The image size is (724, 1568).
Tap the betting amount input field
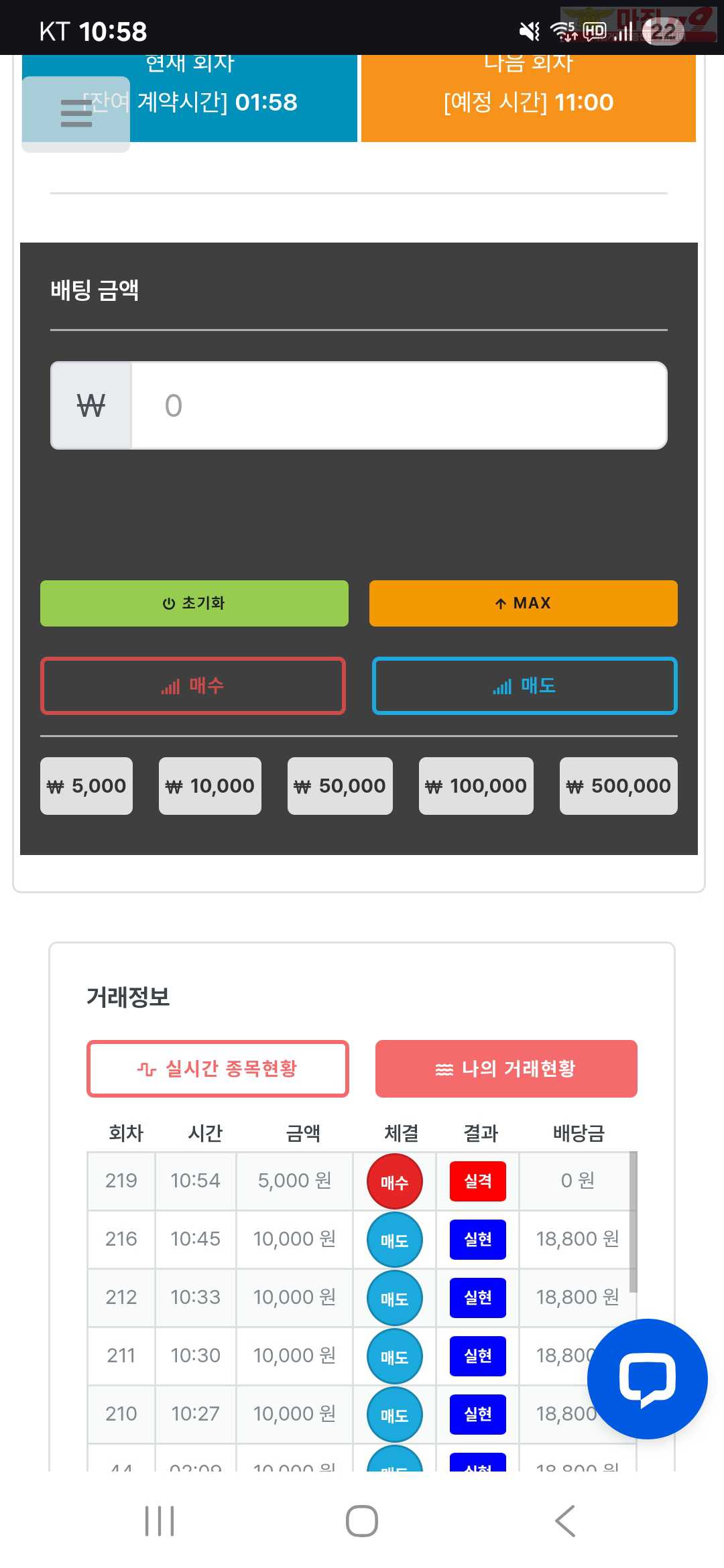(398, 405)
